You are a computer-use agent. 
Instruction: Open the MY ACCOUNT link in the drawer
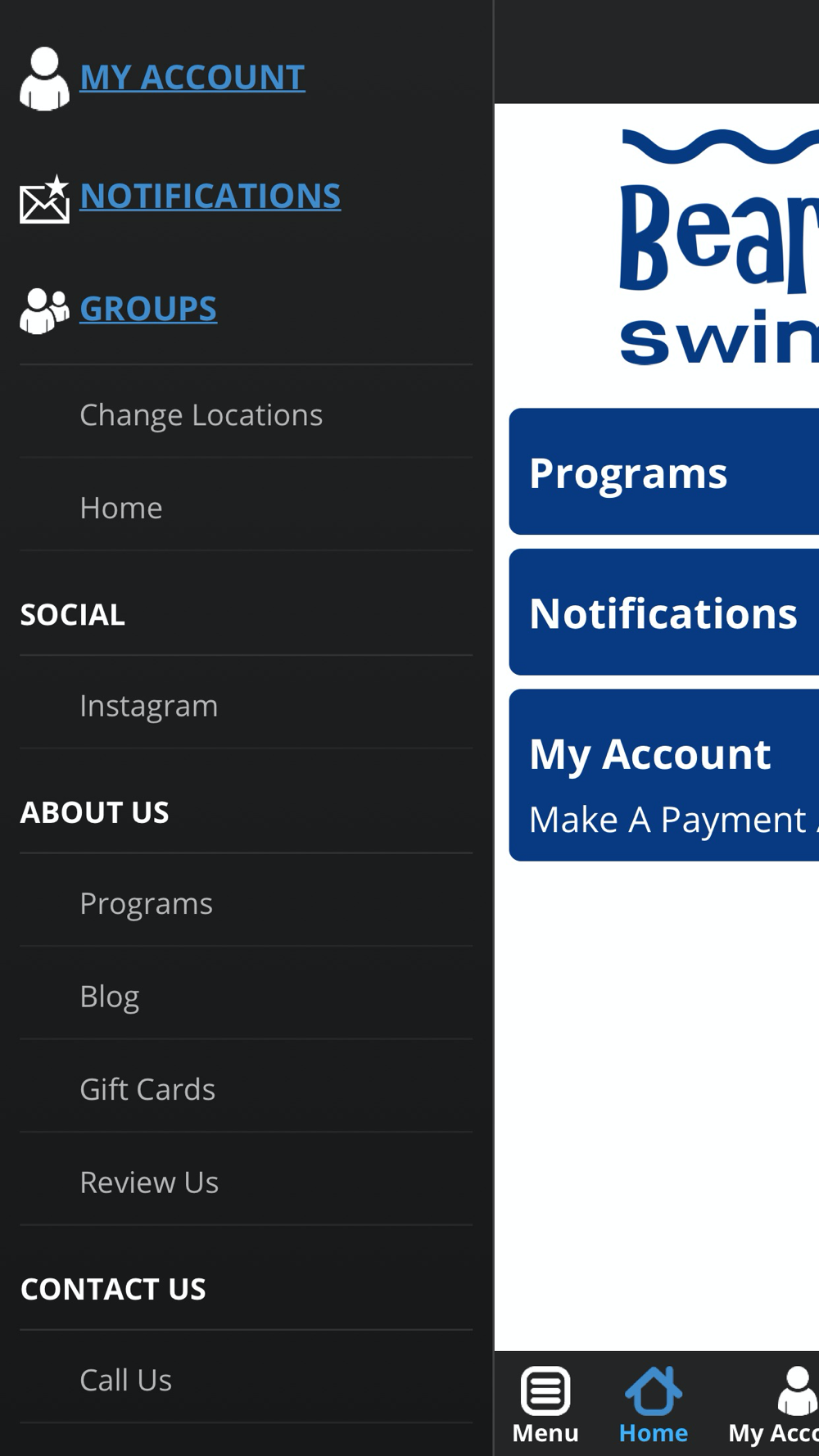tap(192, 78)
